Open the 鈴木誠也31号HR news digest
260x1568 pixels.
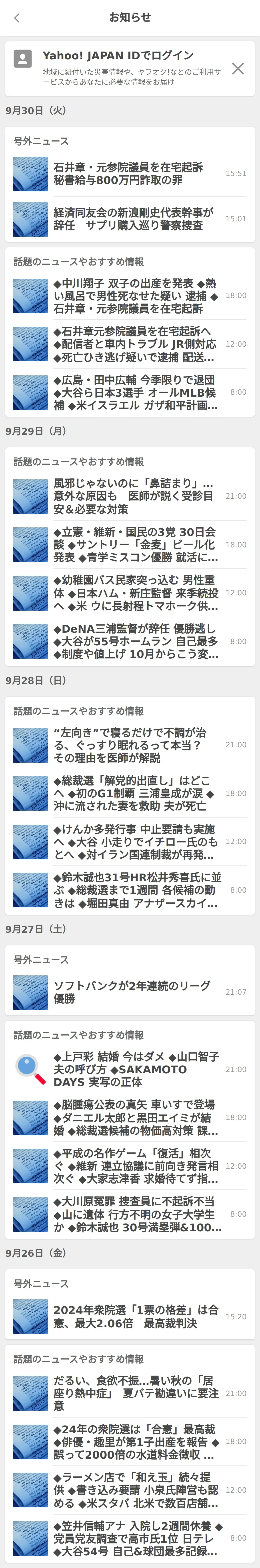(130, 890)
